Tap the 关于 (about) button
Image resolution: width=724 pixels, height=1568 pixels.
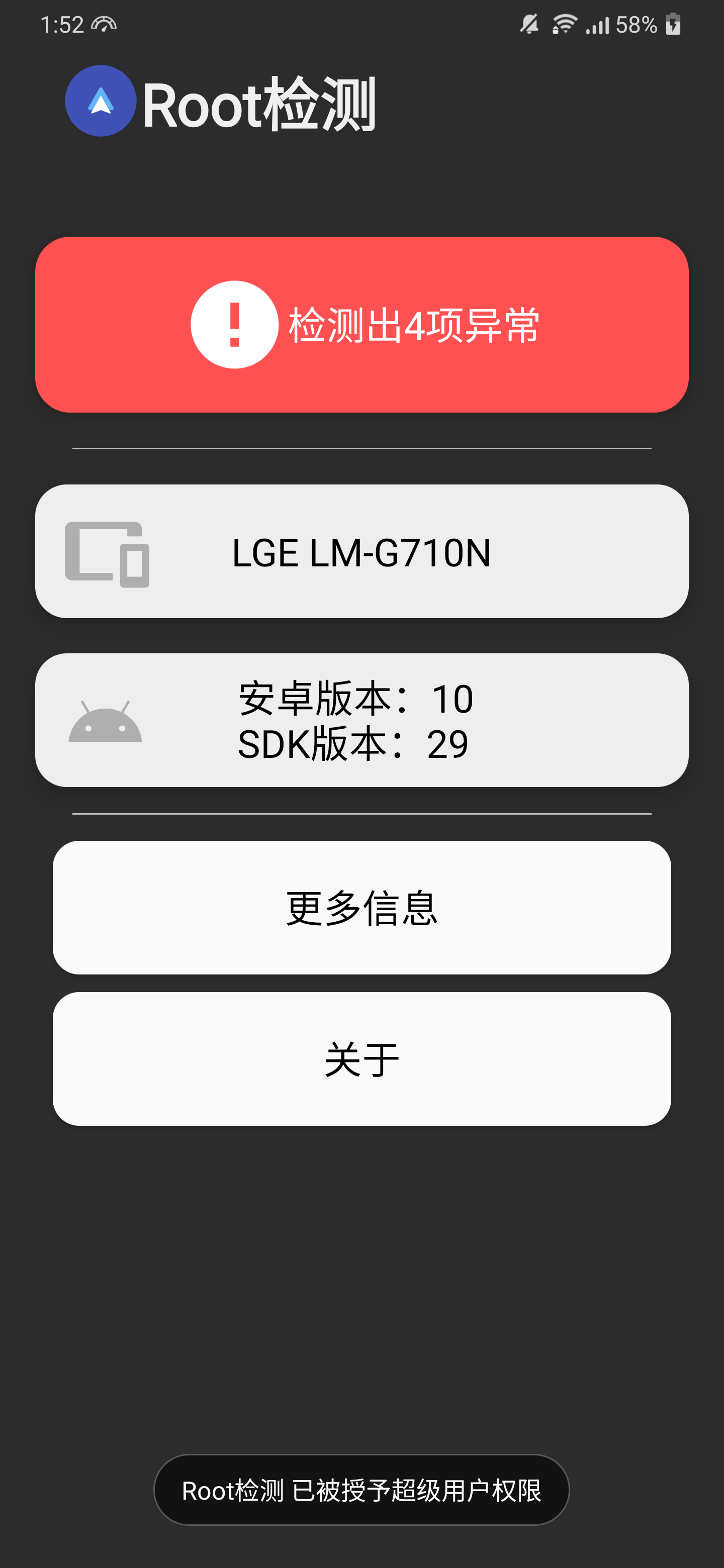tap(361, 1058)
